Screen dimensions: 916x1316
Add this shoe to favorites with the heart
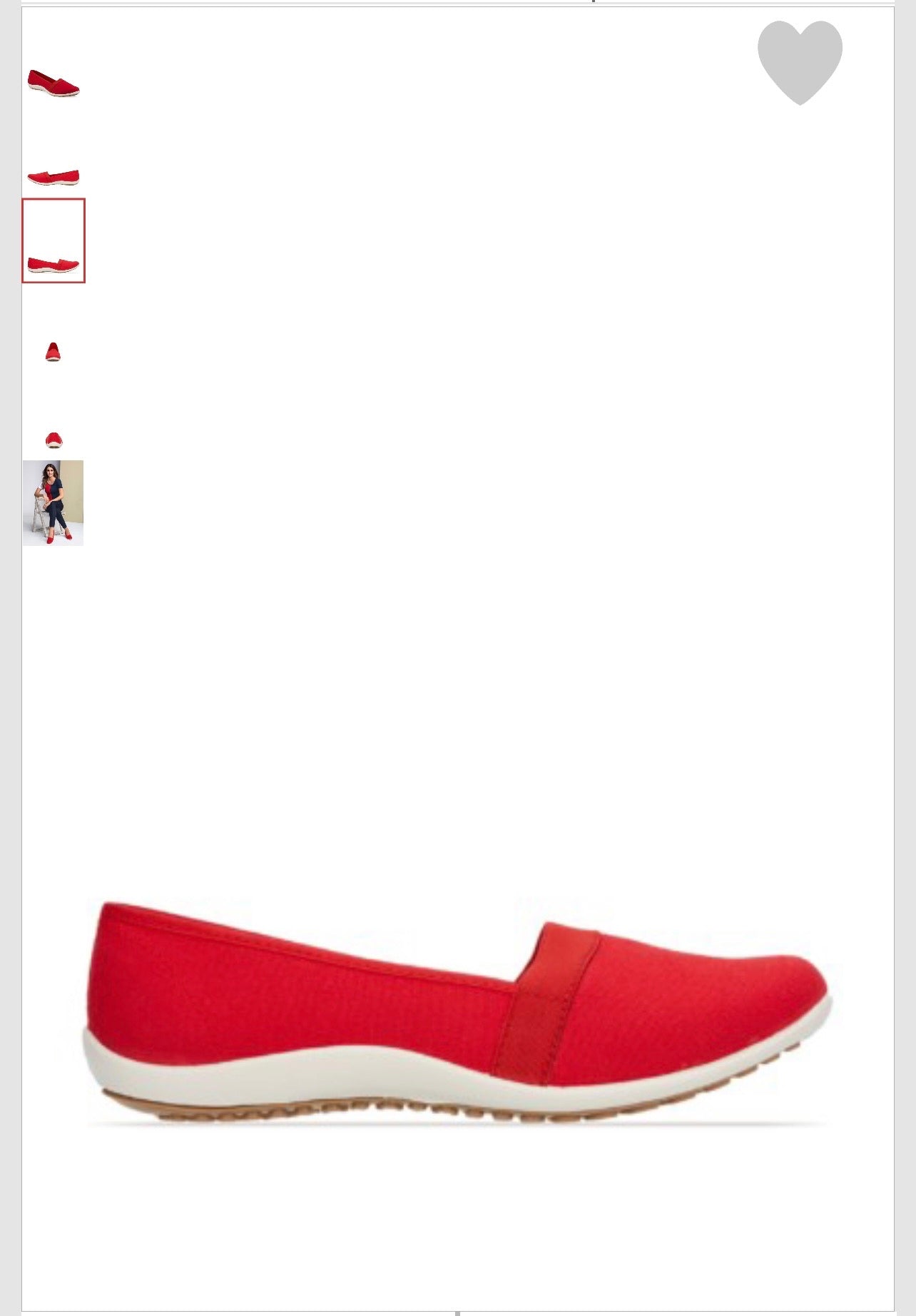[800, 62]
